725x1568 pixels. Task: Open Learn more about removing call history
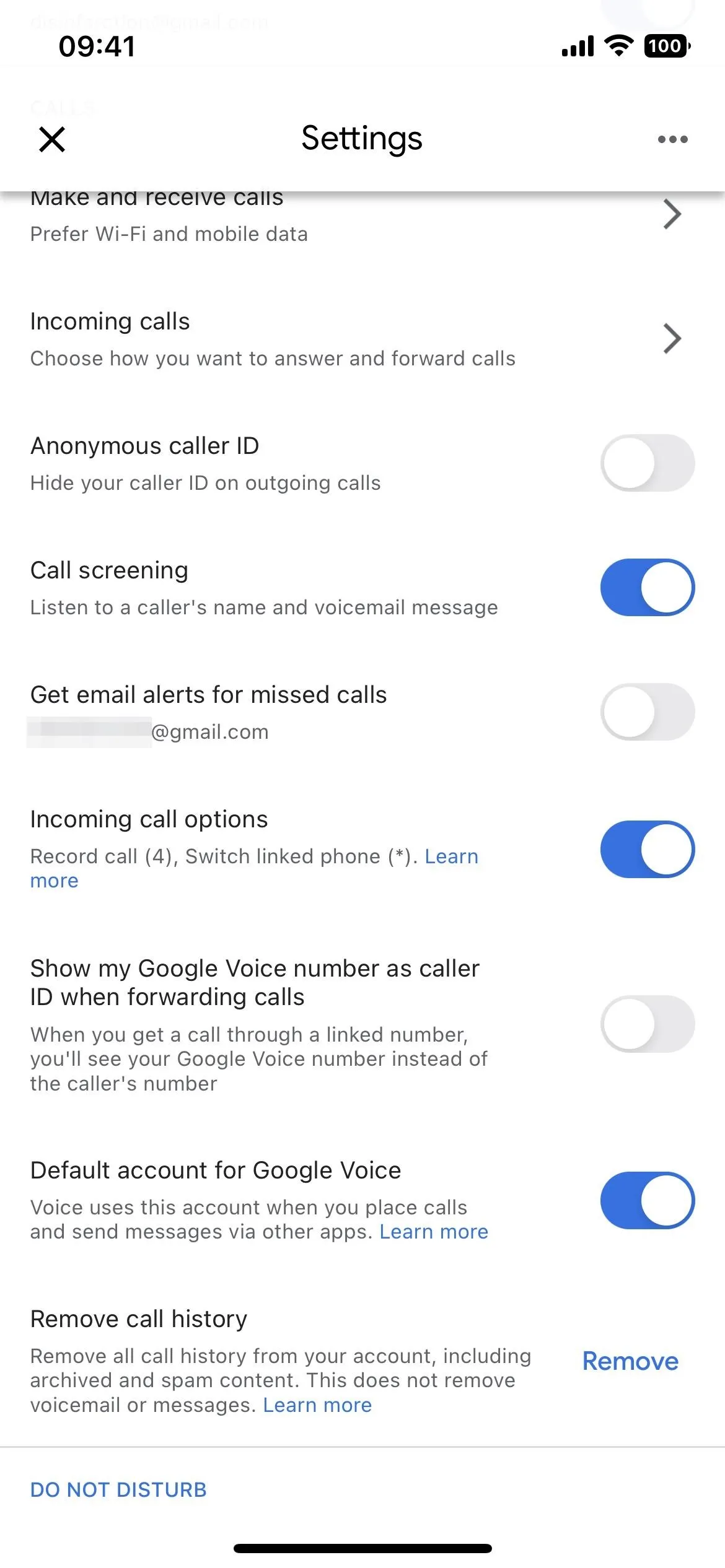coord(317,1405)
